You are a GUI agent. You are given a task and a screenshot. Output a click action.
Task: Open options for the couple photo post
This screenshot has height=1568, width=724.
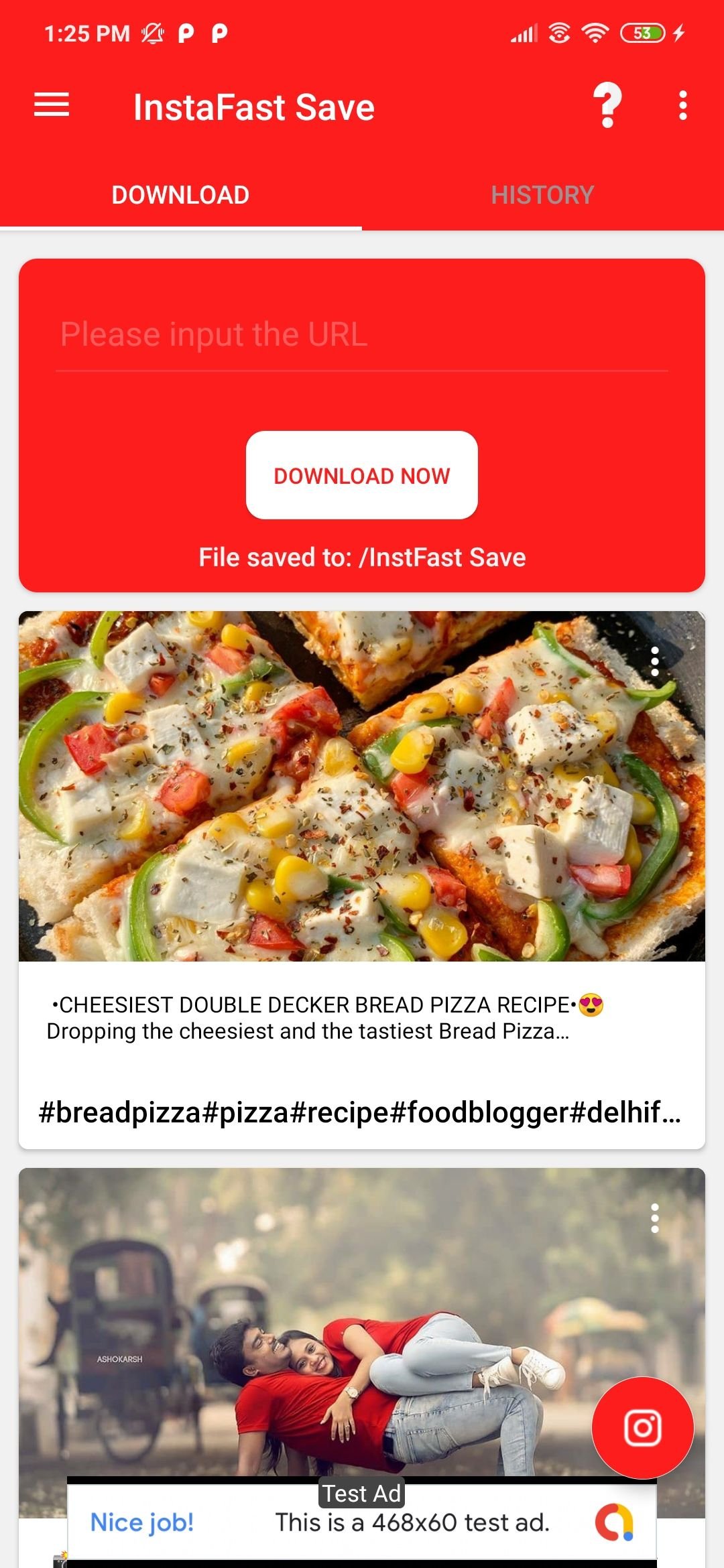click(655, 1218)
